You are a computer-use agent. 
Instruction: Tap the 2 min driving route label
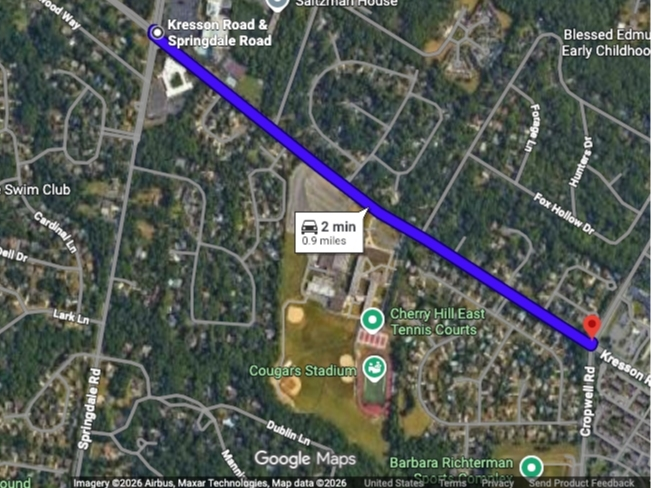pos(329,230)
